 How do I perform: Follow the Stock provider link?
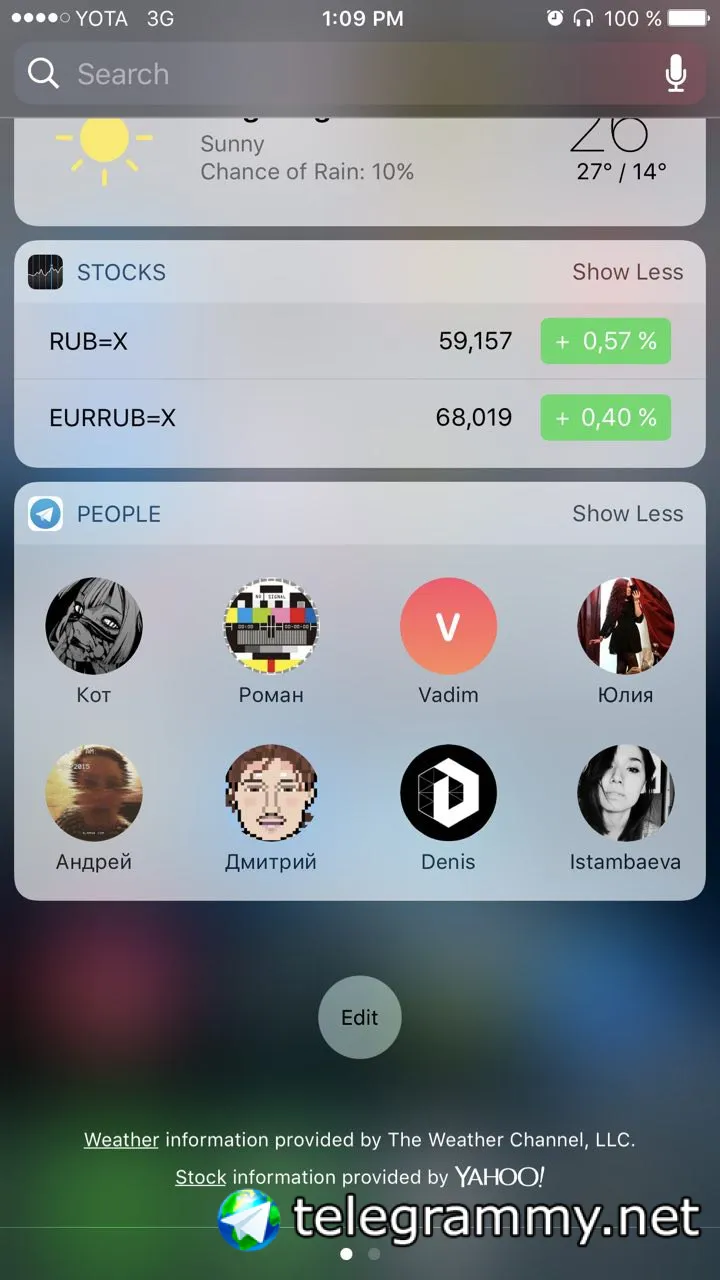(200, 1177)
